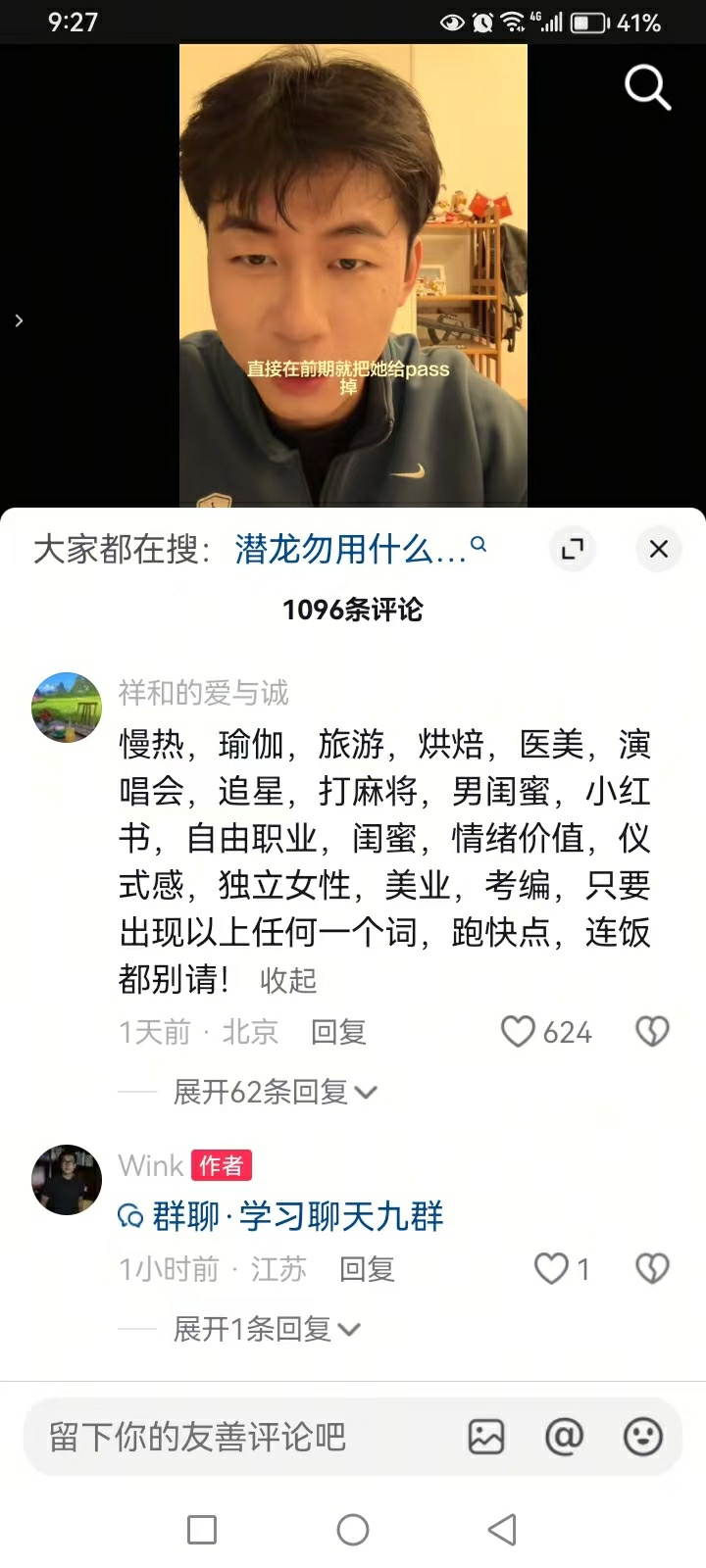This screenshot has width=706, height=1568.
Task: Like Wink's comment
Action: coord(551,1270)
